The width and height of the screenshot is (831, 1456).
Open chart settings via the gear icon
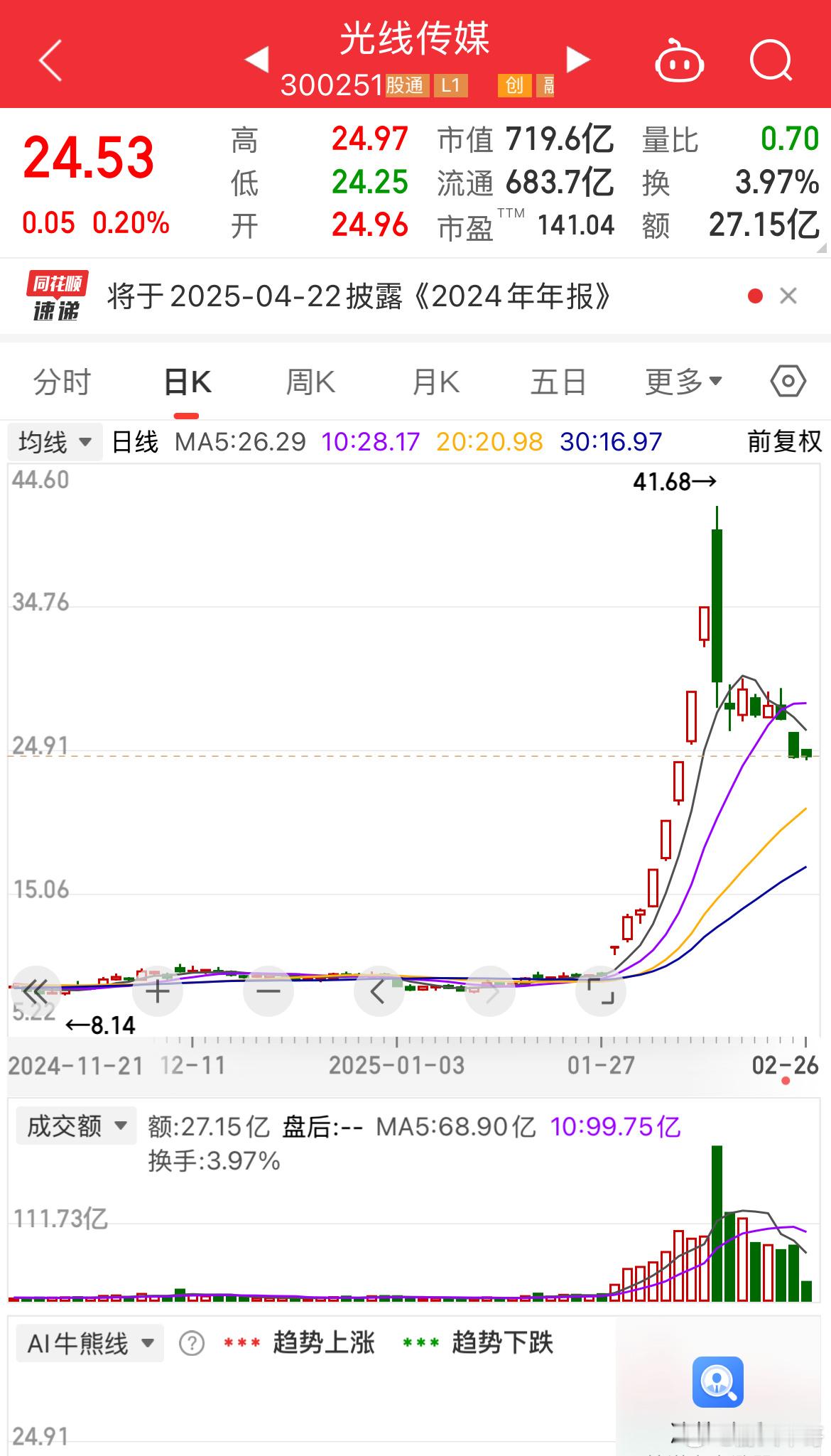pos(788,382)
